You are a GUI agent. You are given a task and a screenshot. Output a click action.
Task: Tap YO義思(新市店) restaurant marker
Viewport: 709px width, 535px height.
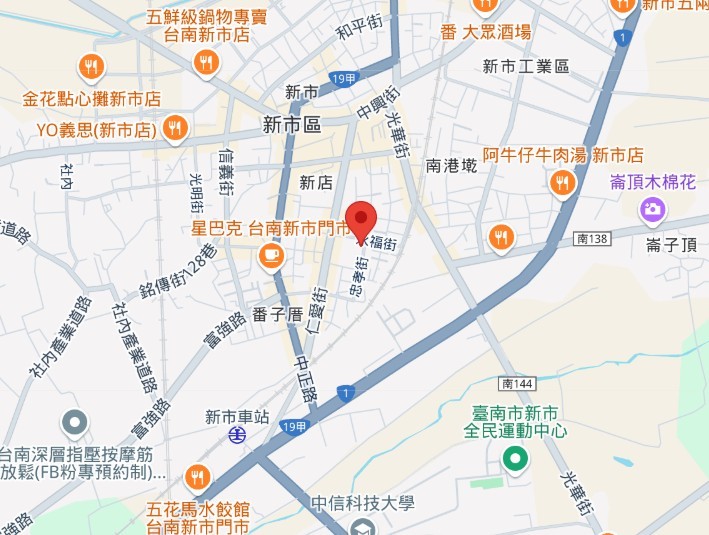176,128
